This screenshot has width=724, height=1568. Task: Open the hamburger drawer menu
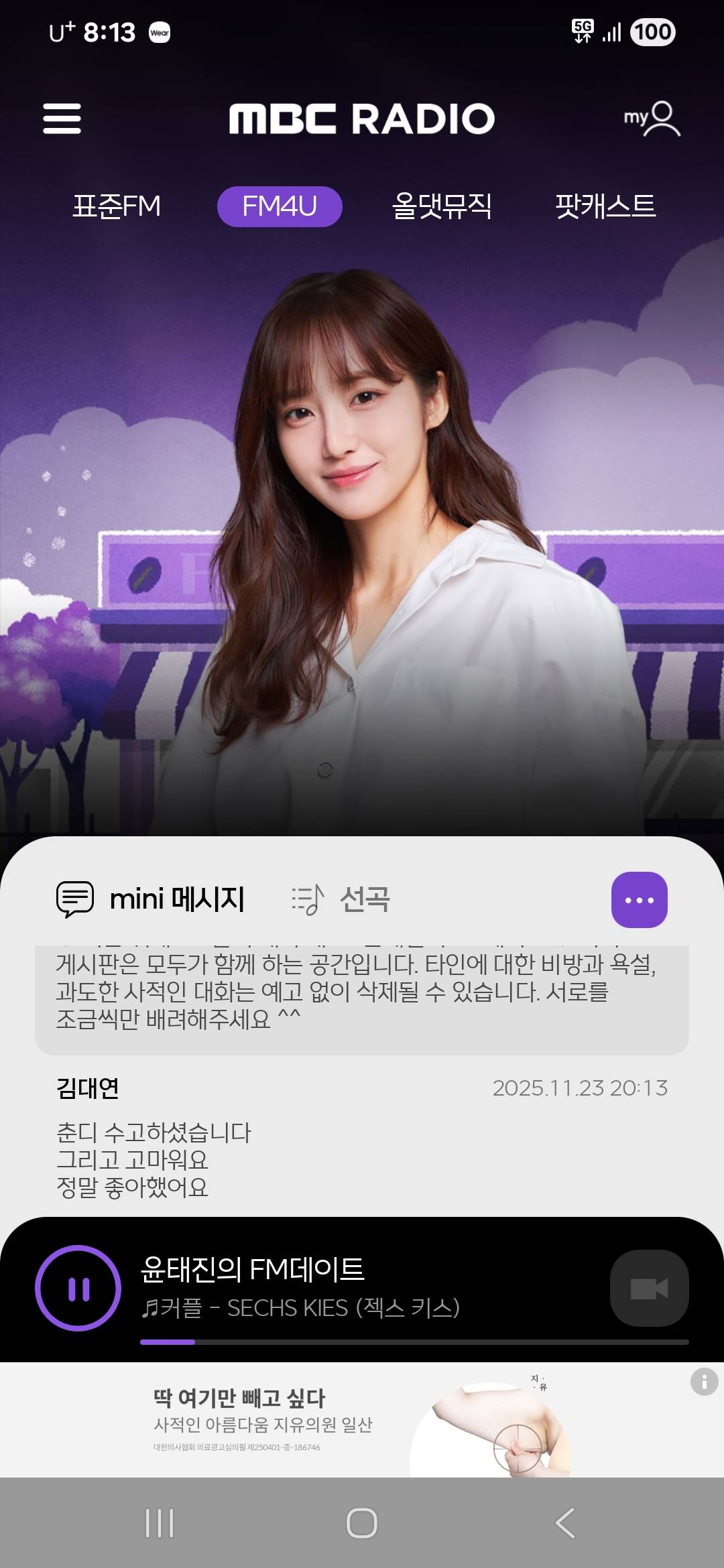(x=62, y=119)
